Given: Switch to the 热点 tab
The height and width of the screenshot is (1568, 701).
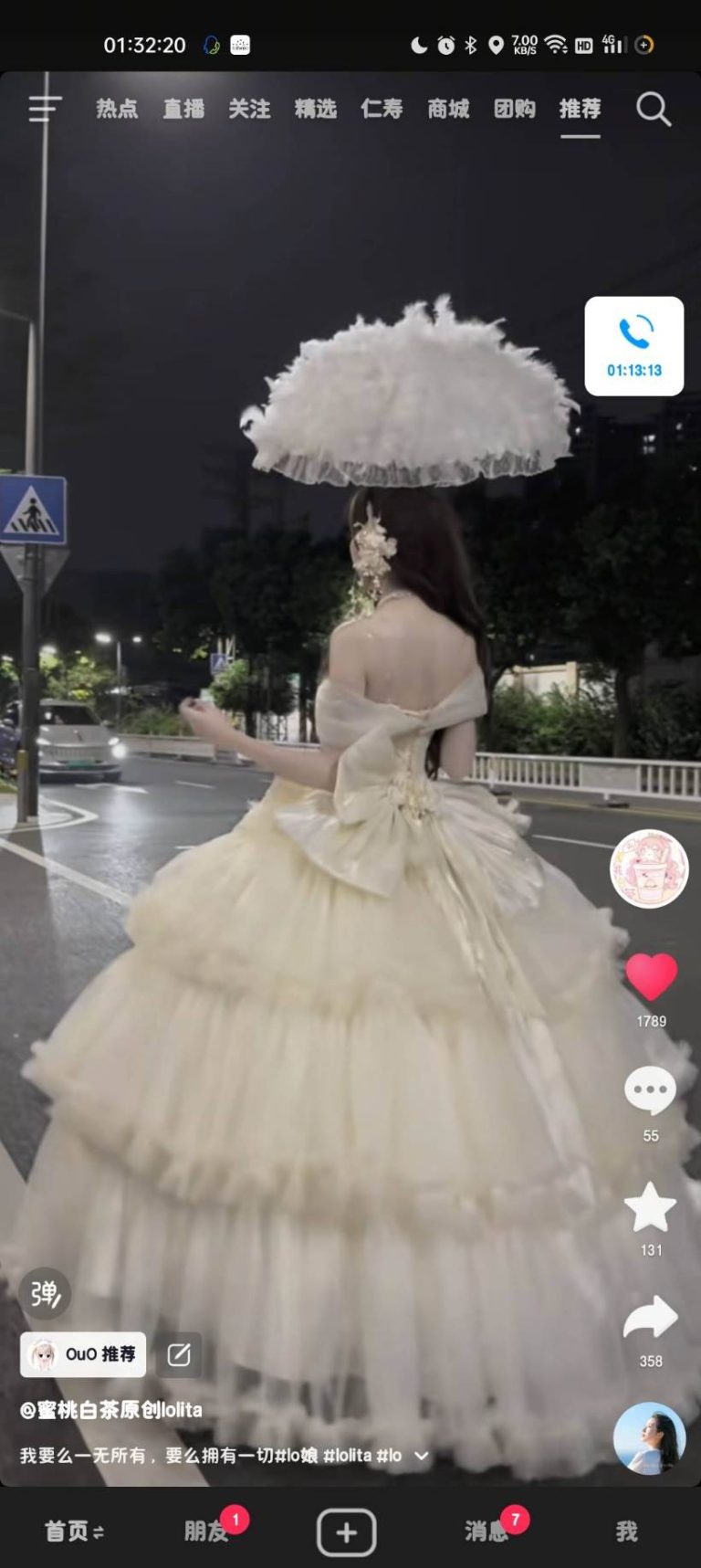Looking at the screenshot, I should [x=117, y=110].
